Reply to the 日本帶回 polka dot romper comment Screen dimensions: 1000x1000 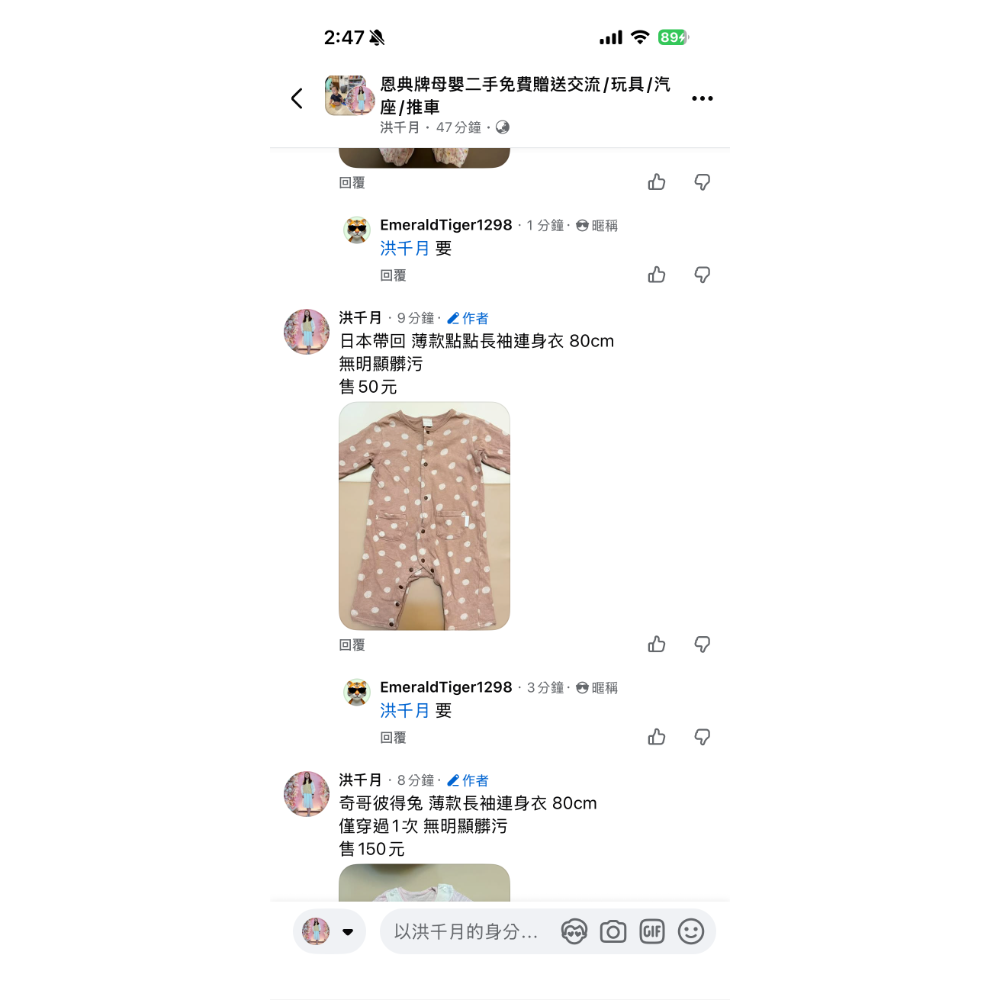click(352, 646)
